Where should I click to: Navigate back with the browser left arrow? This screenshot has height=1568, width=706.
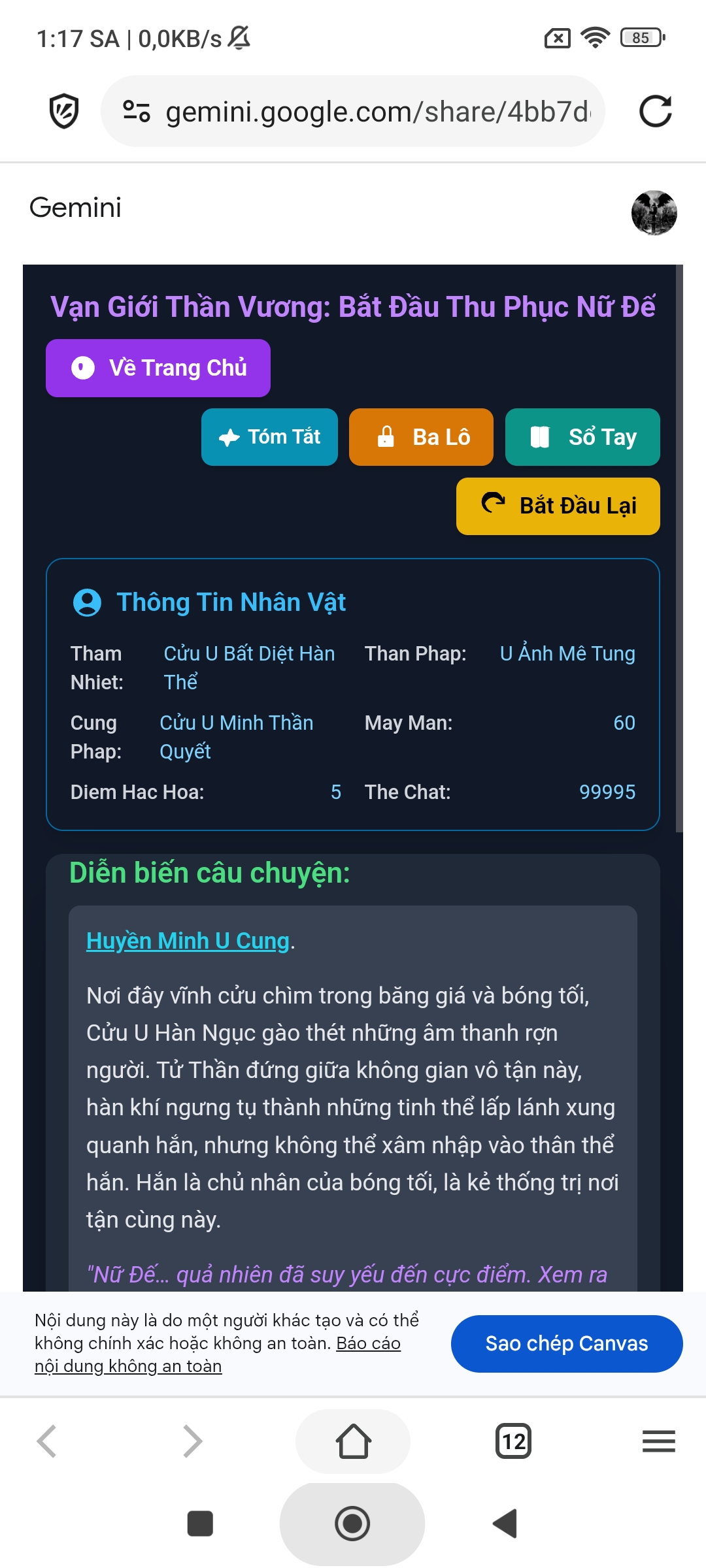click(47, 1441)
